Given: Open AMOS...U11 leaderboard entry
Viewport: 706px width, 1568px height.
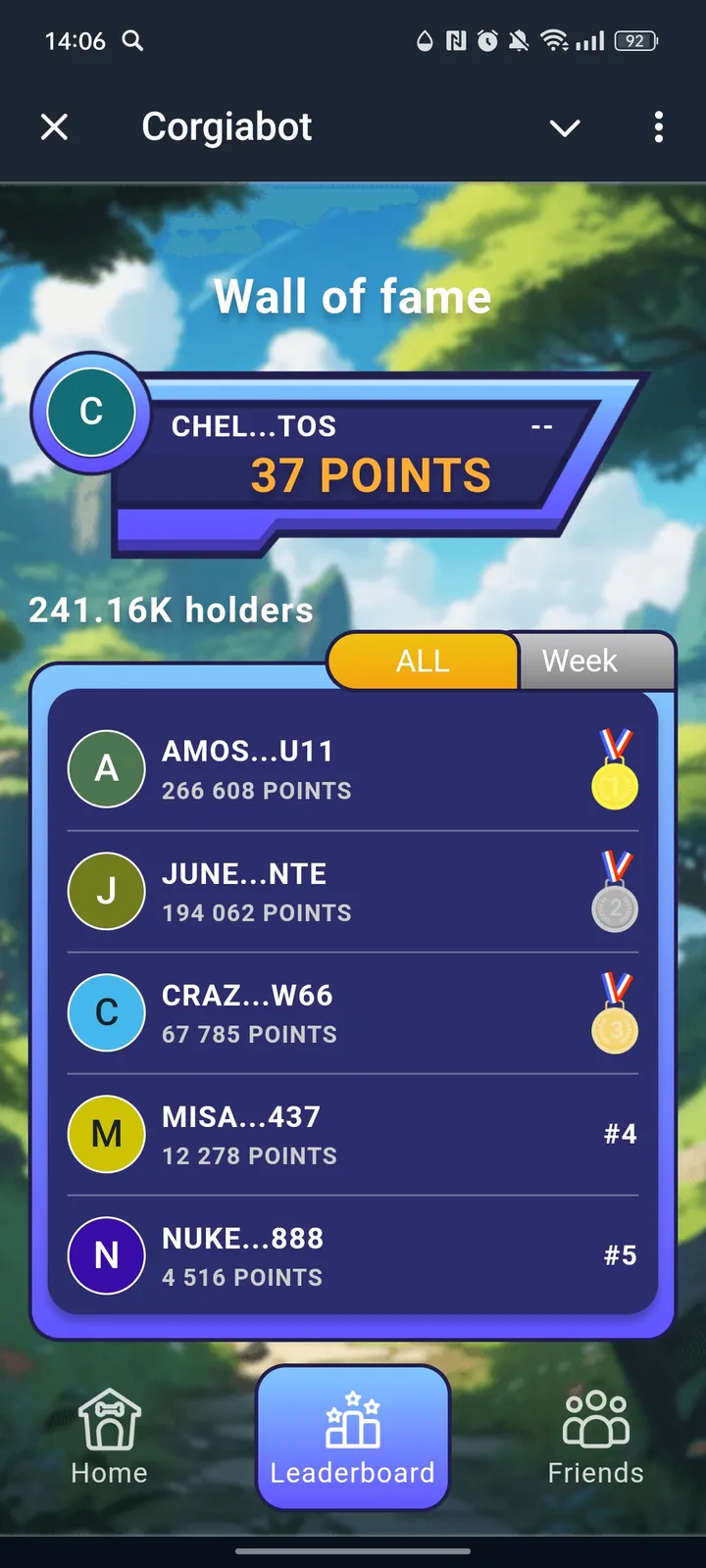Looking at the screenshot, I should coord(353,769).
